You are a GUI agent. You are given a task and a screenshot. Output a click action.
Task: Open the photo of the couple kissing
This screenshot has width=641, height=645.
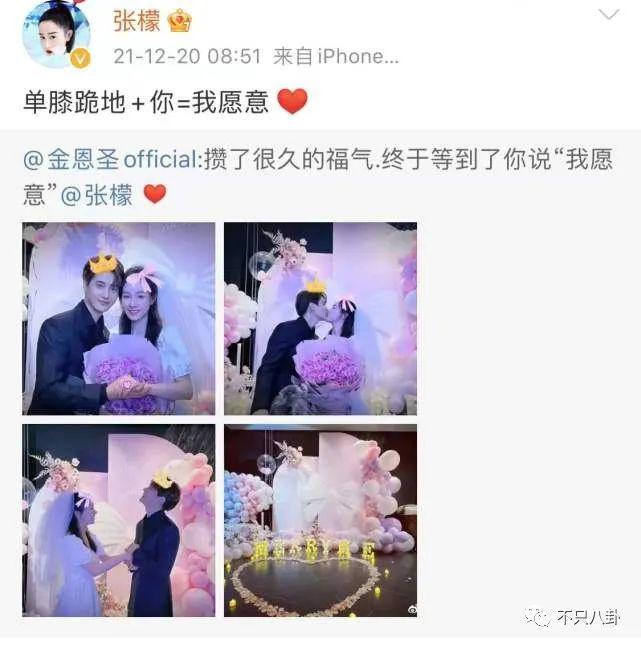[320, 318]
